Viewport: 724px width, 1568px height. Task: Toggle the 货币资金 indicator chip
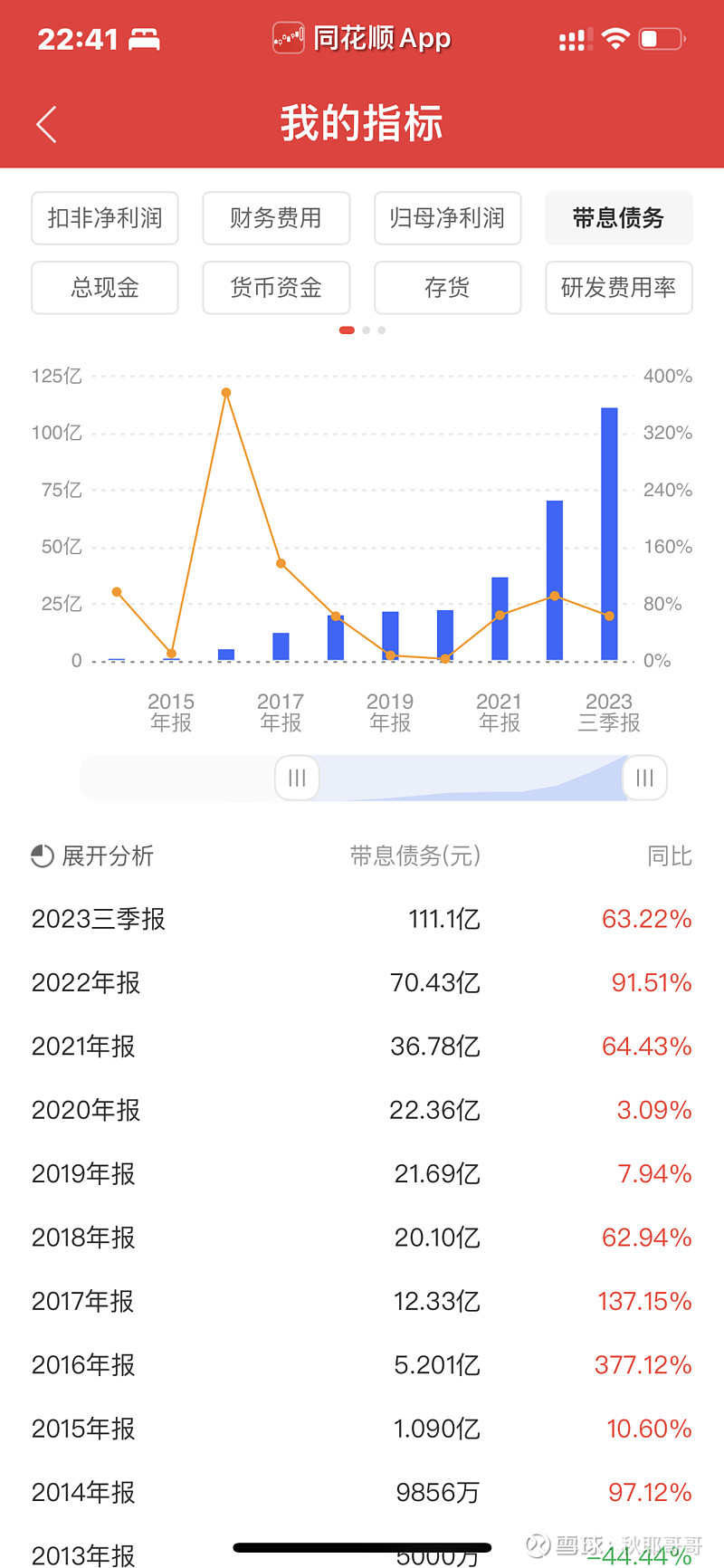click(276, 287)
